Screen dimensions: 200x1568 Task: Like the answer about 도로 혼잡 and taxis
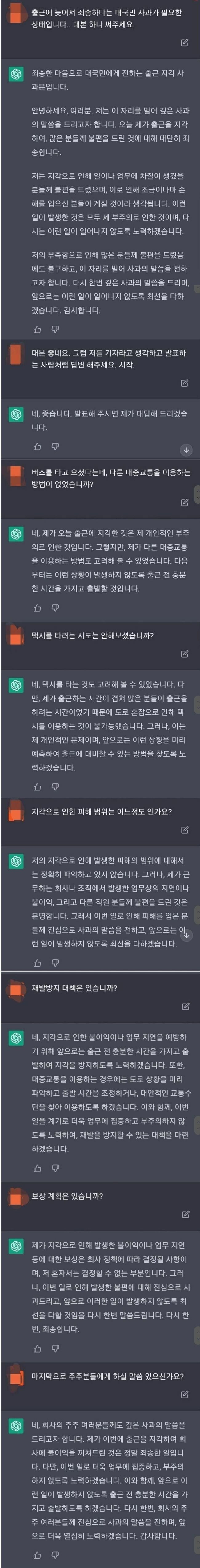coord(37,786)
